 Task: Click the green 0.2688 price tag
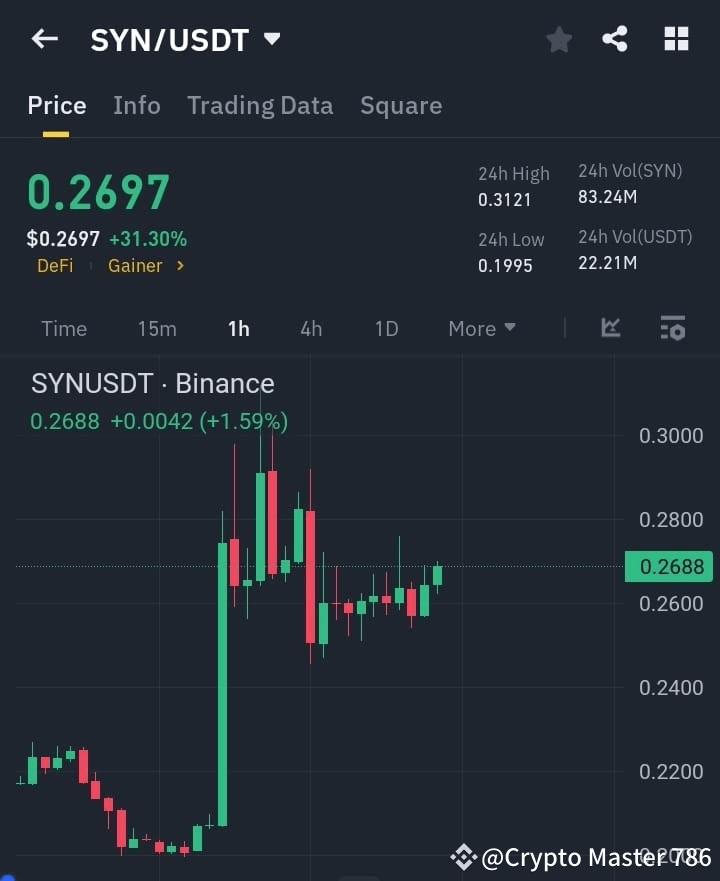(x=668, y=566)
